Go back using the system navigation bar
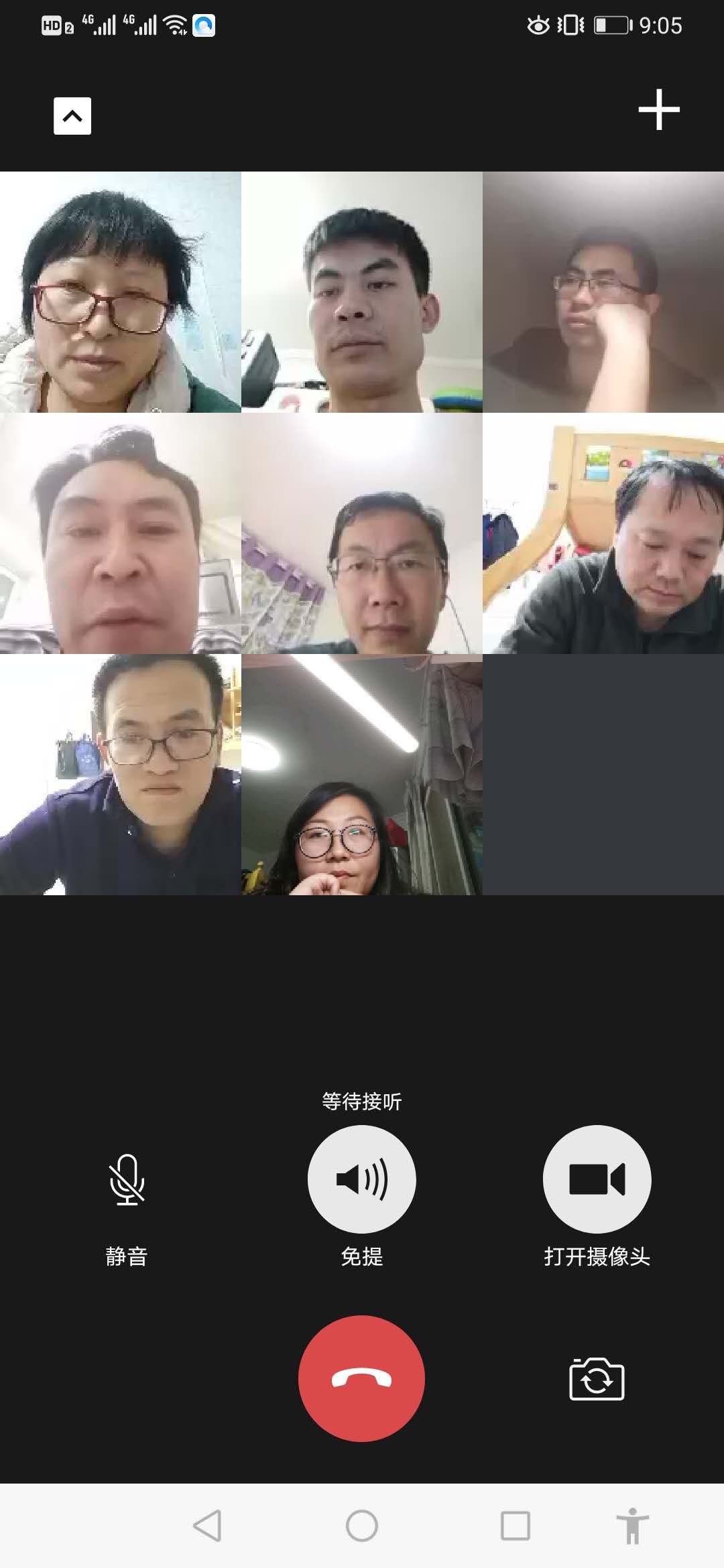 coord(207,1526)
